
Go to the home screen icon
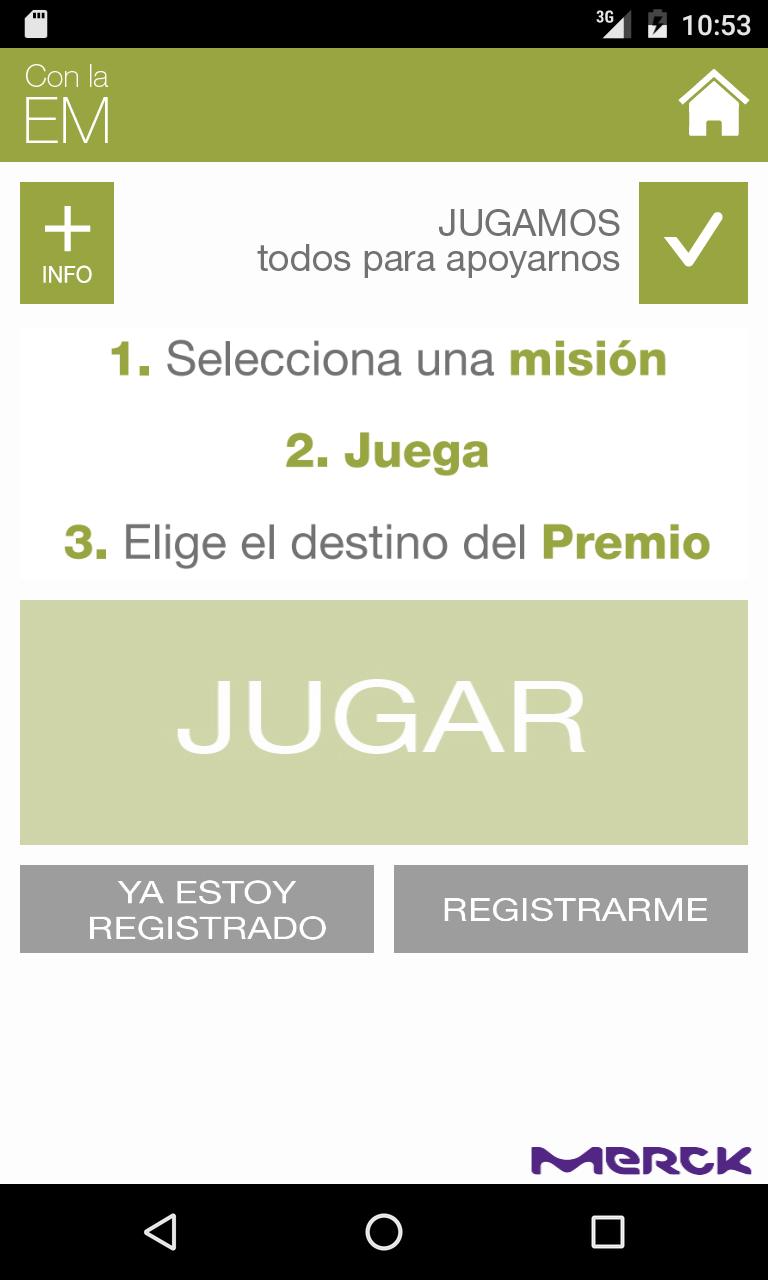point(713,103)
